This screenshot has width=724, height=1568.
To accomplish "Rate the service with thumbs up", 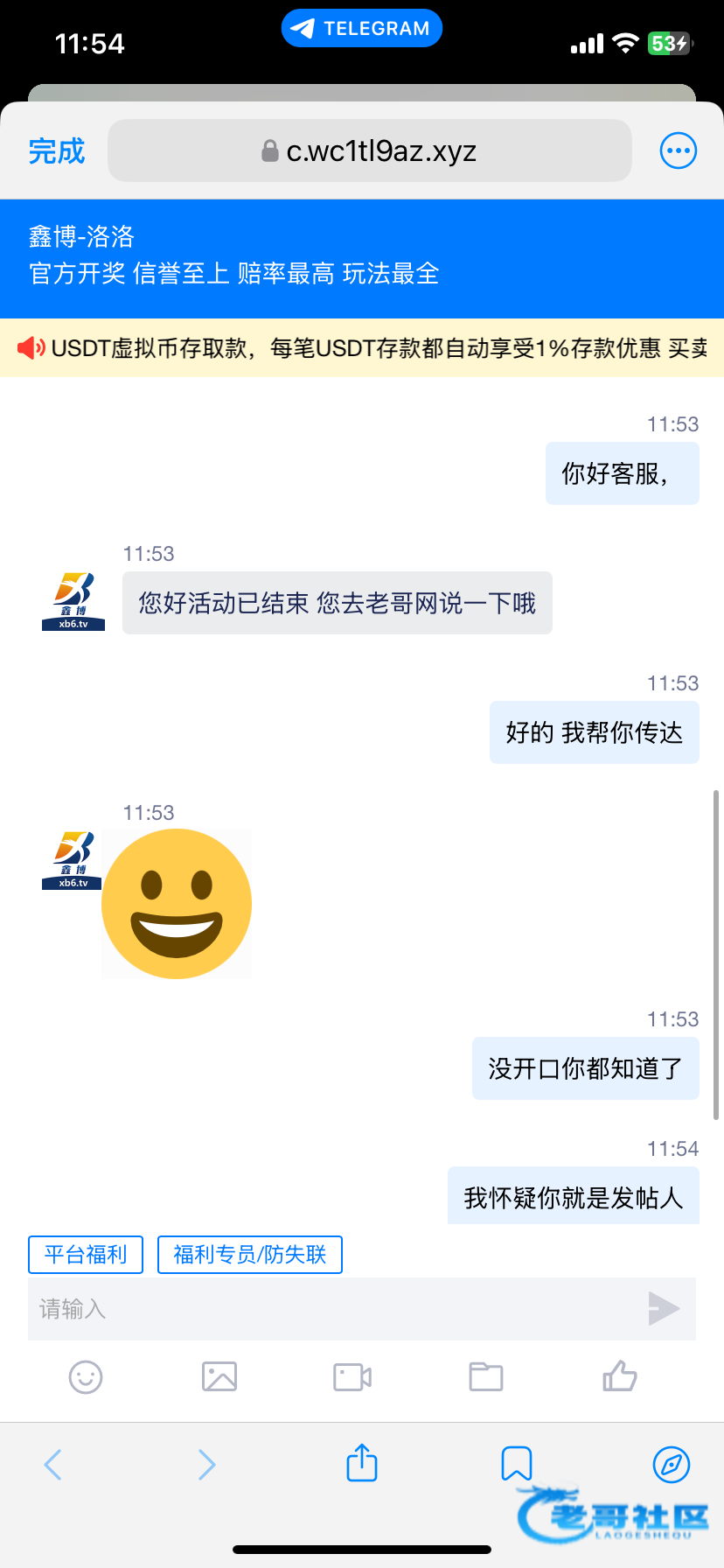I will [620, 1376].
